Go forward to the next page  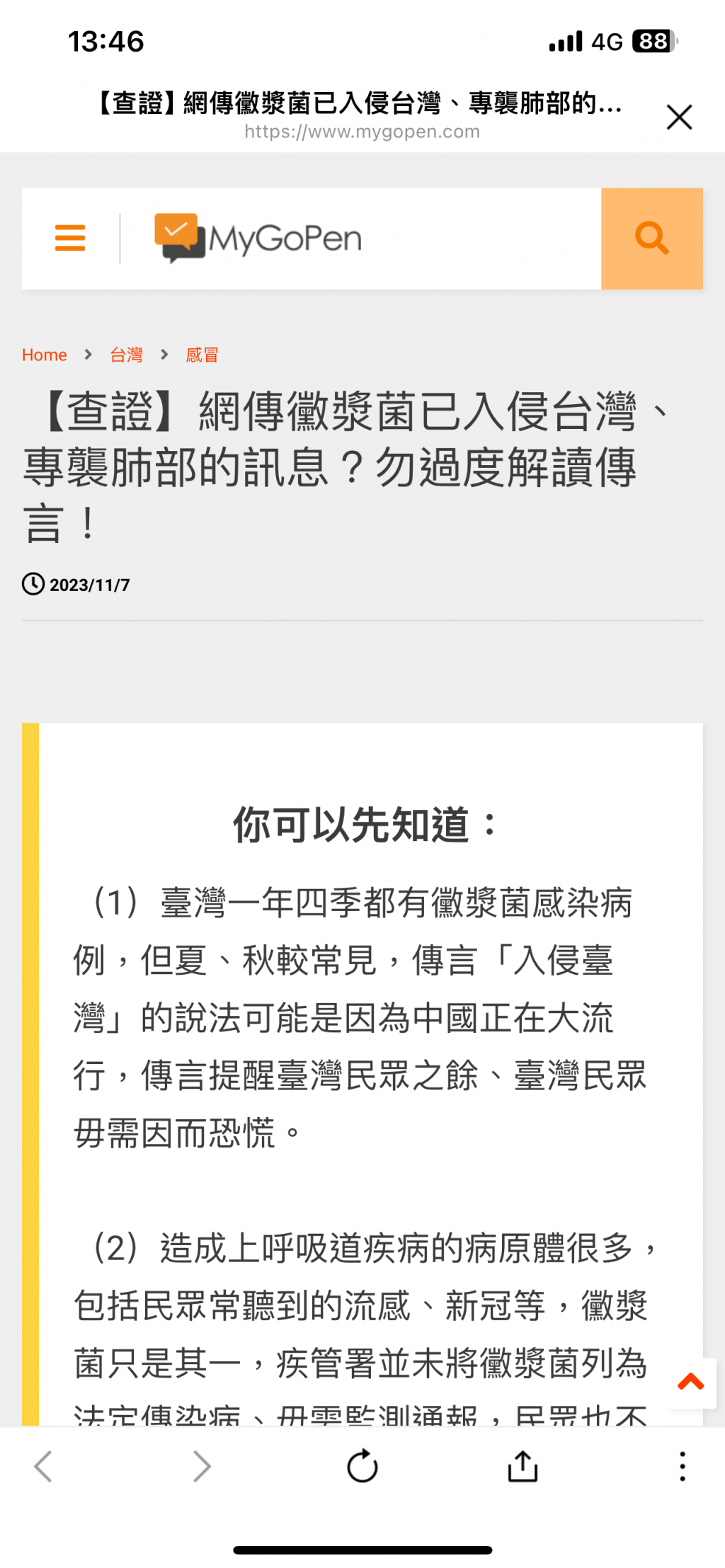tap(202, 1466)
